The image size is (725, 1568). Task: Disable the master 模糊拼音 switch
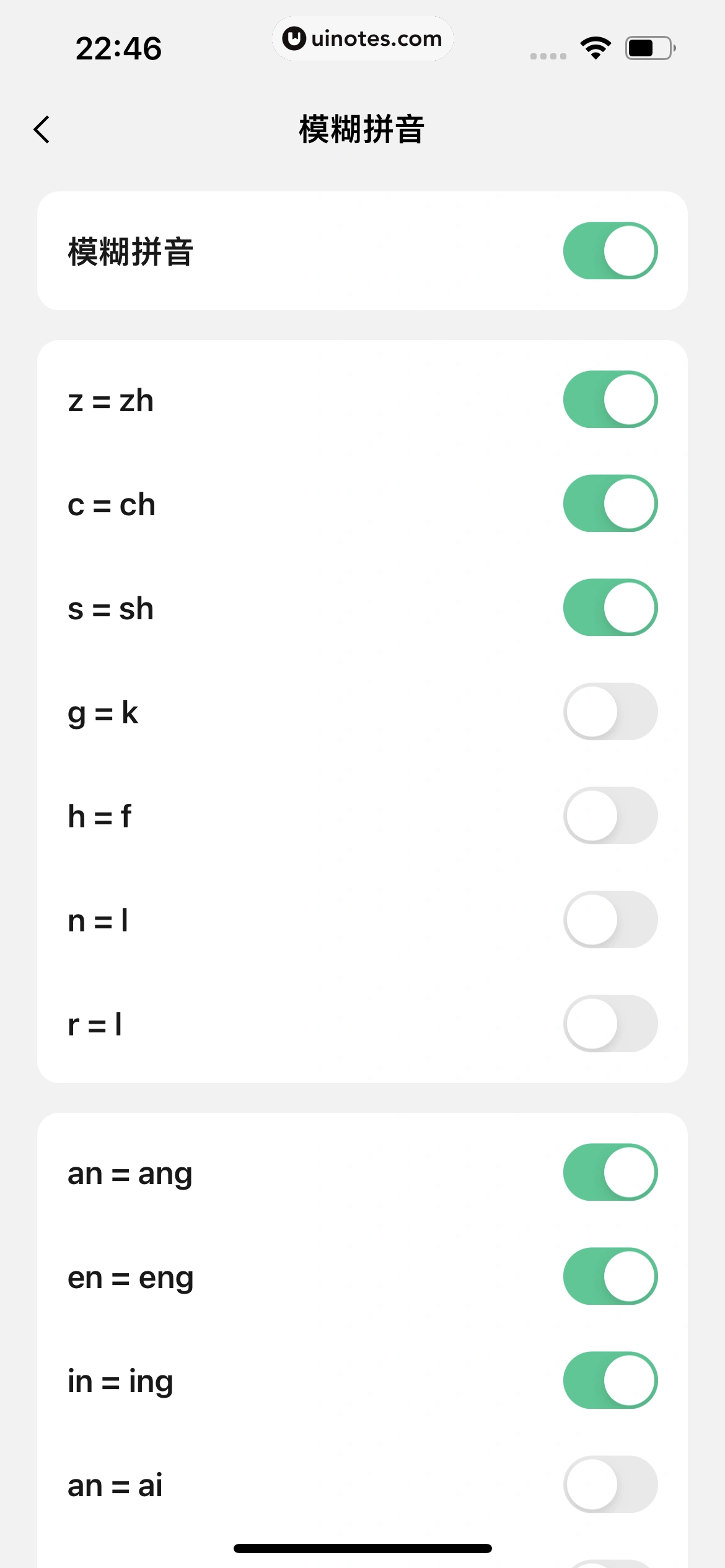point(610,250)
